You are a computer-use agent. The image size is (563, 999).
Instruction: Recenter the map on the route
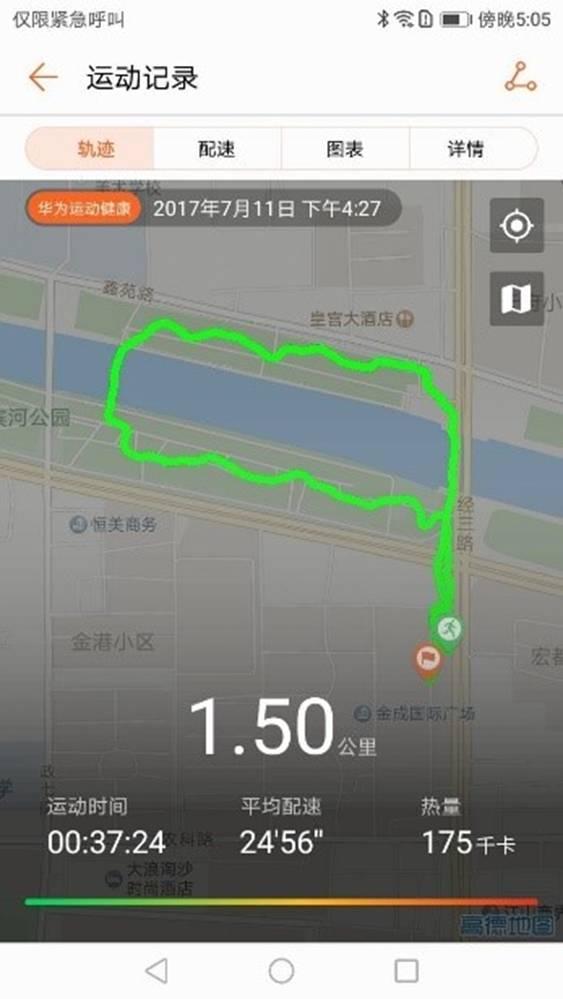click(517, 226)
